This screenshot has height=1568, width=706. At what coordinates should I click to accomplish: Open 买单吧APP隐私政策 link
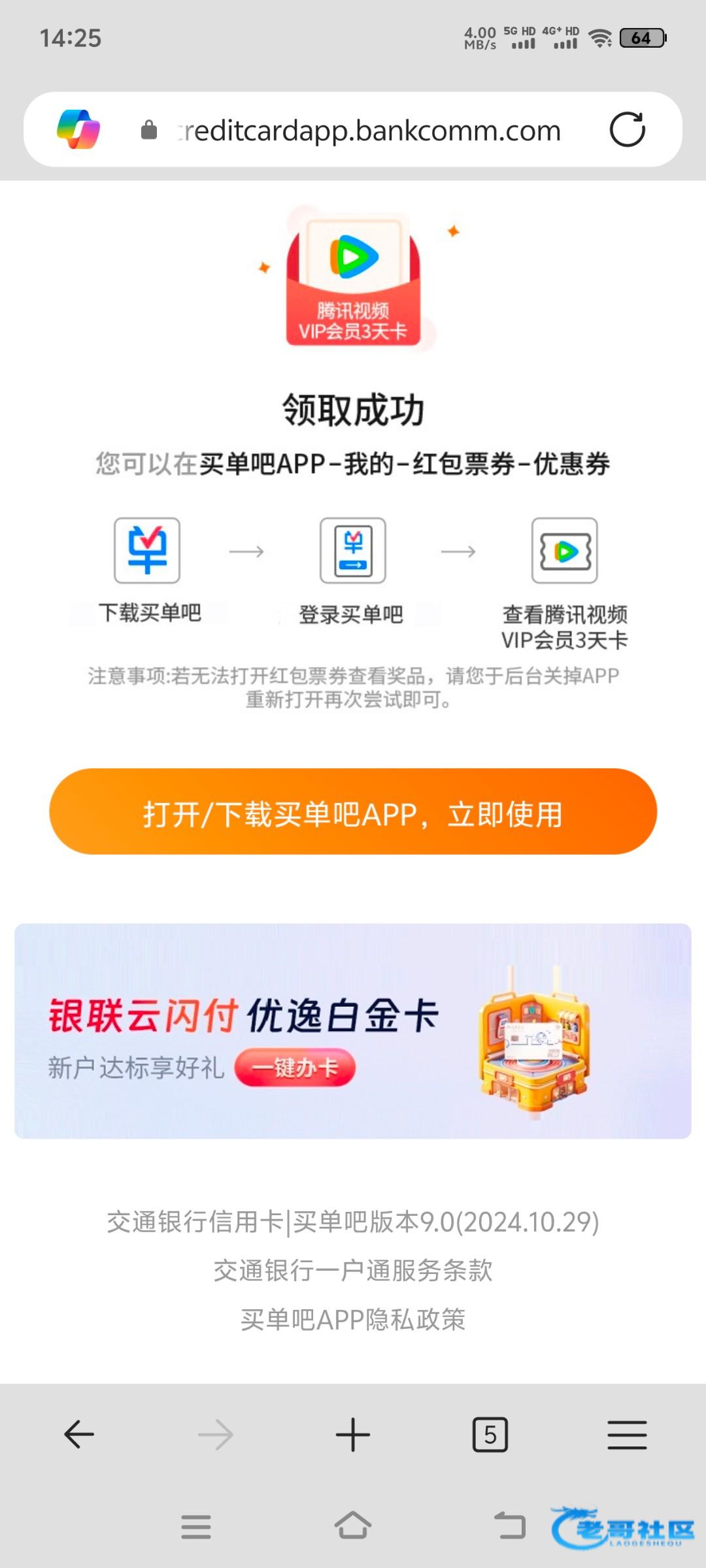tap(353, 1320)
